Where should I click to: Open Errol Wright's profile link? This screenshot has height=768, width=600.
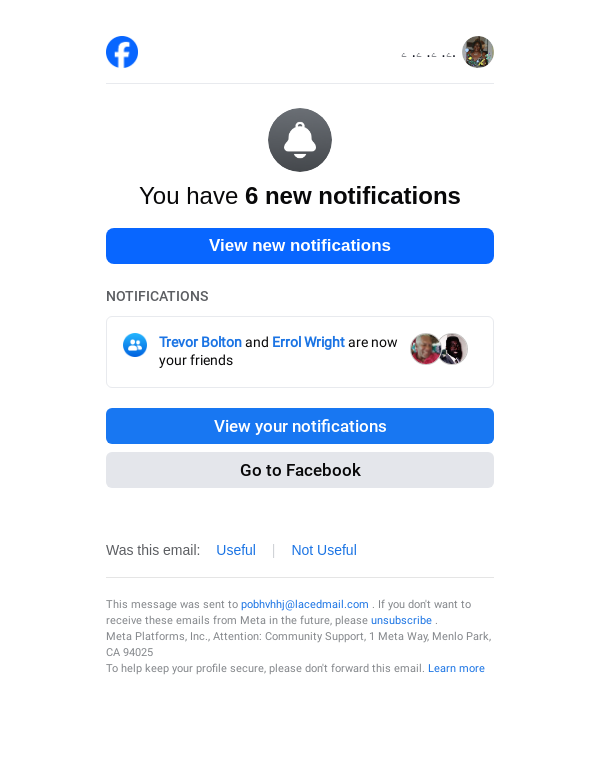308,342
